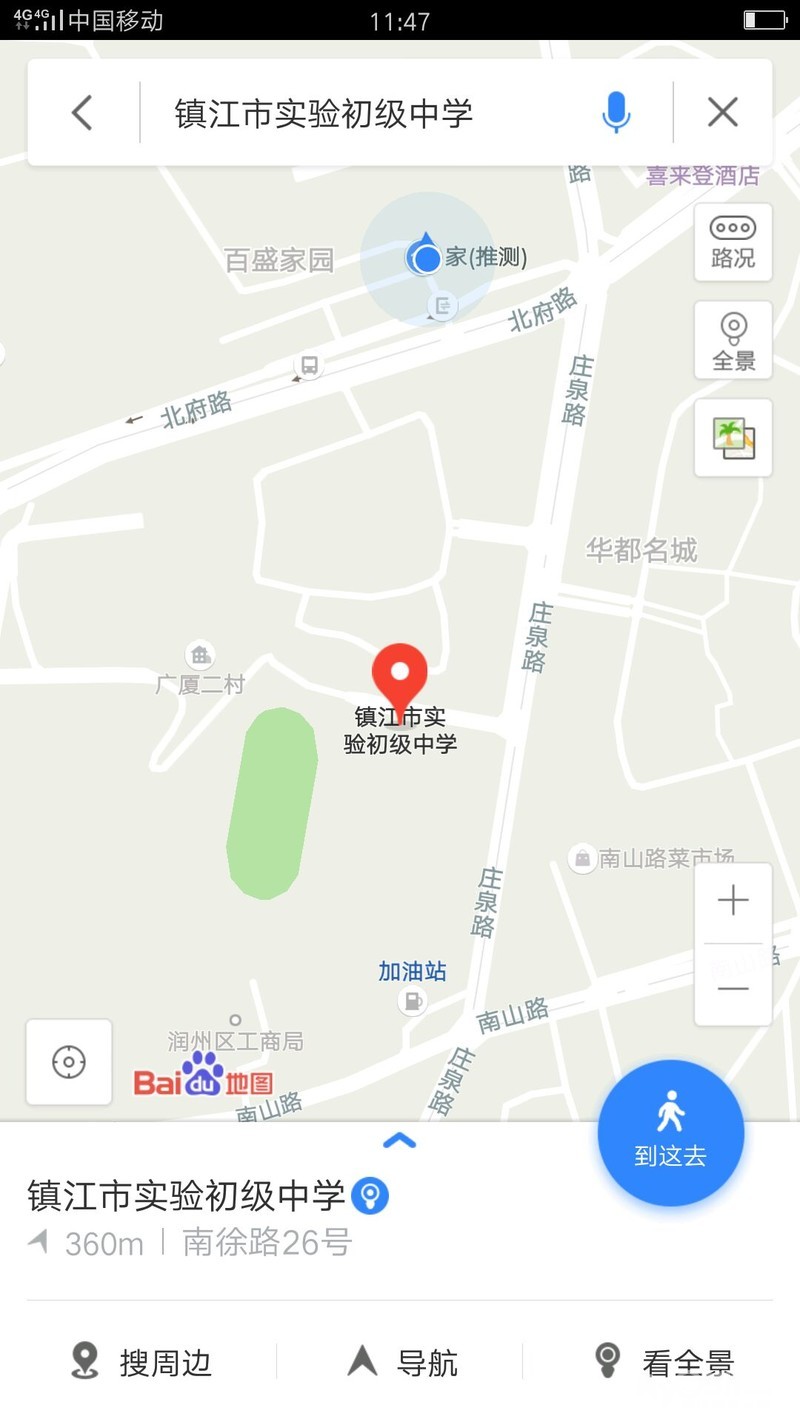This screenshot has height=1422, width=800.
Task: Tap the bus stop icon on 北府路
Action: pyautogui.click(x=309, y=366)
